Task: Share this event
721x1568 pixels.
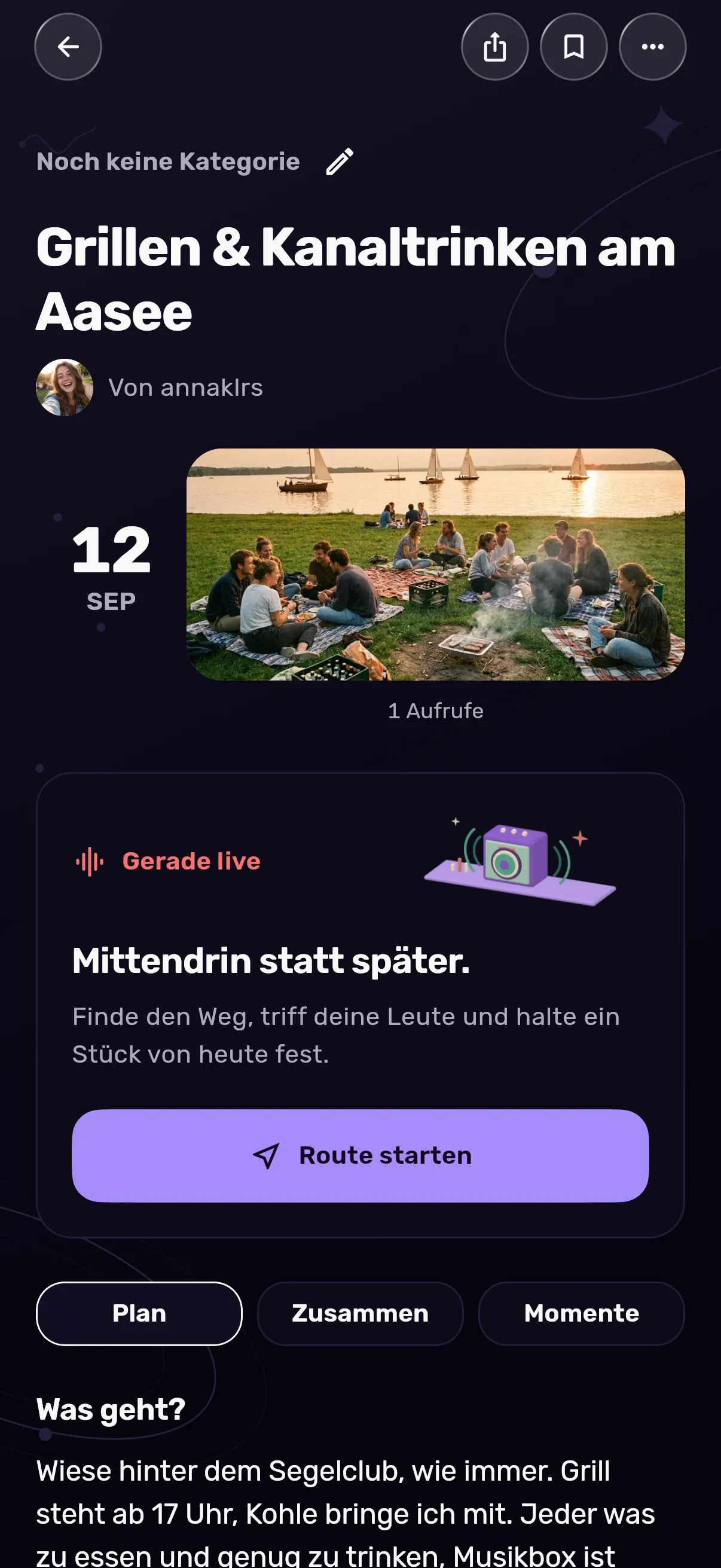Action: [494, 47]
